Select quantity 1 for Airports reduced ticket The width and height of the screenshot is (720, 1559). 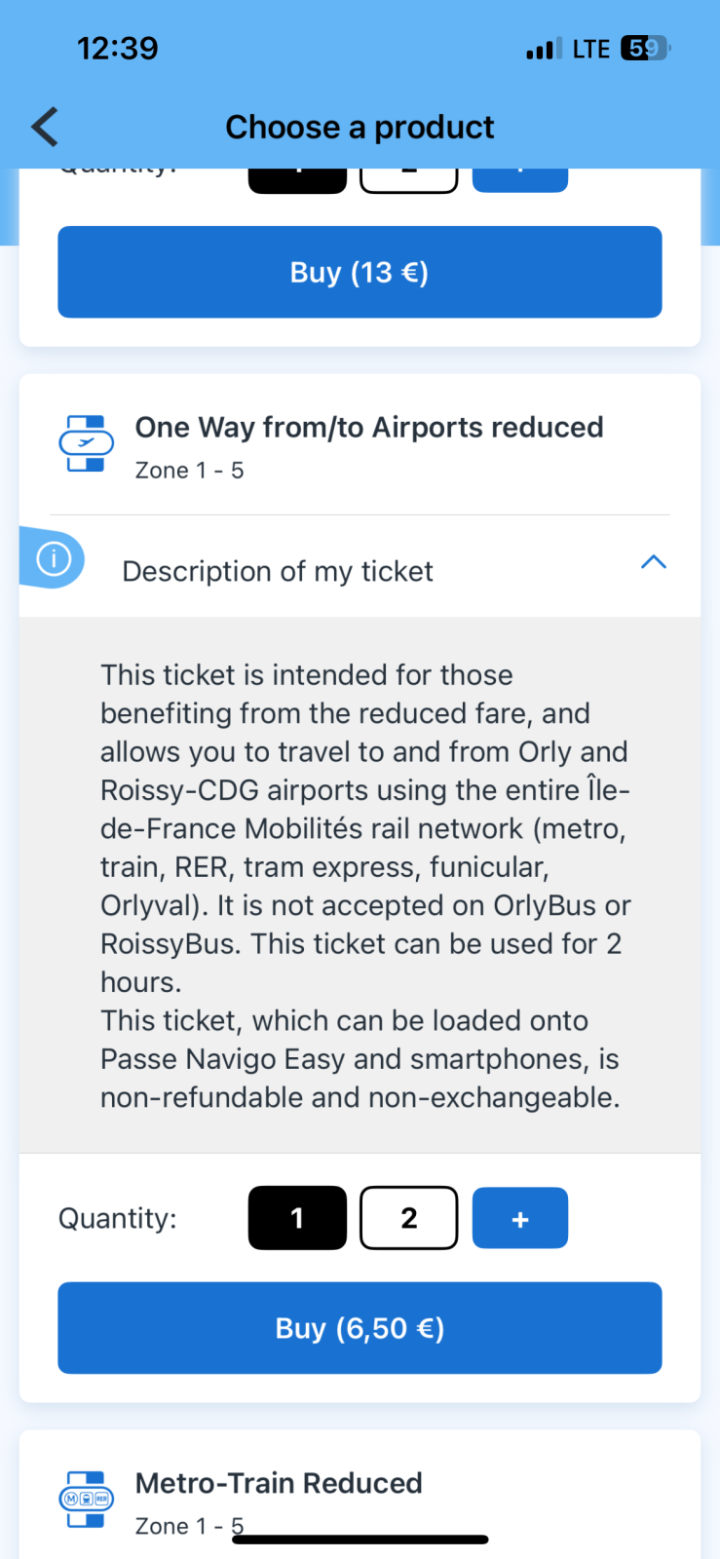click(x=297, y=1218)
